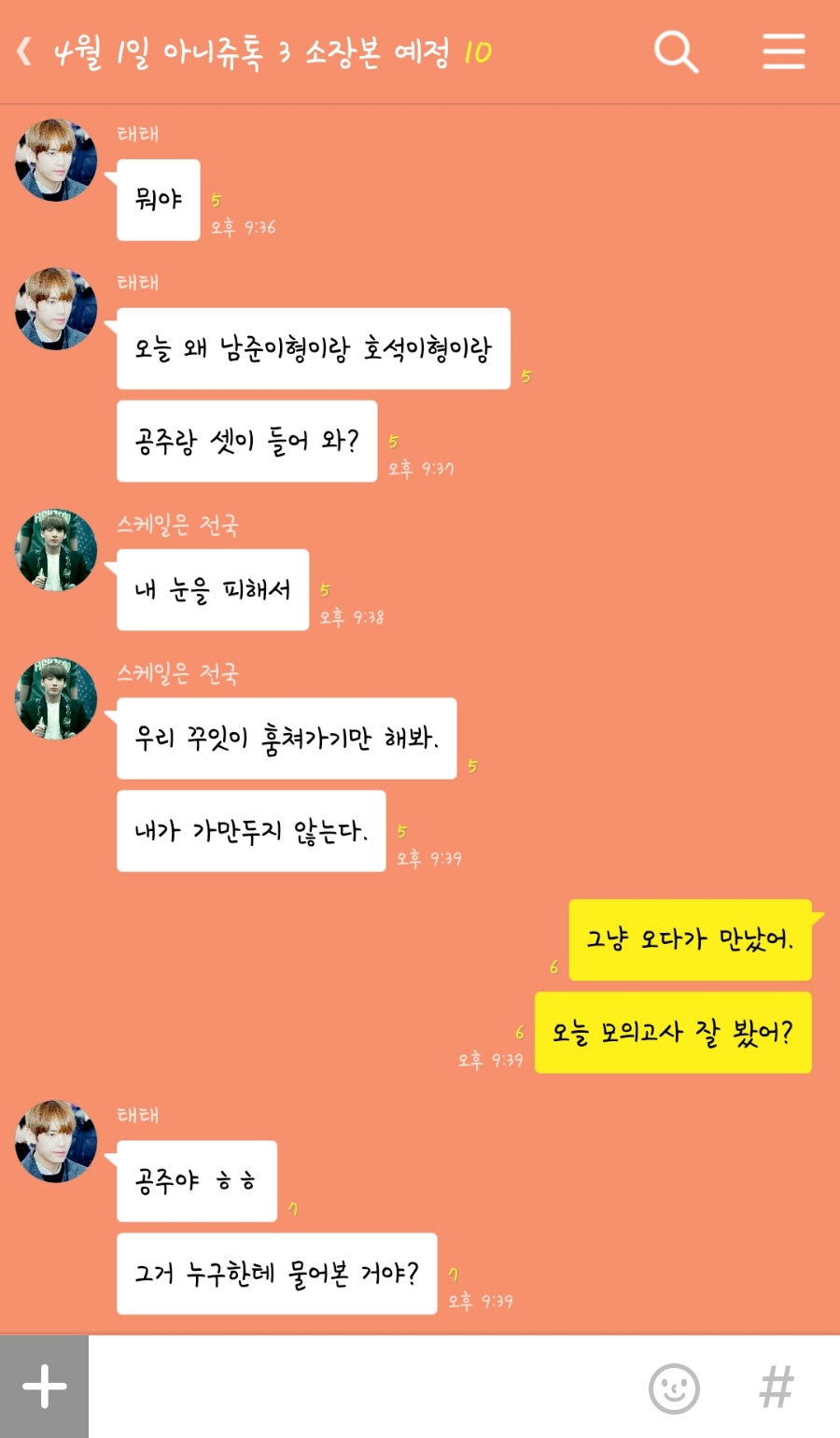840x1438 pixels.
Task: Search within this chat room
Action: pyautogui.click(x=676, y=51)
